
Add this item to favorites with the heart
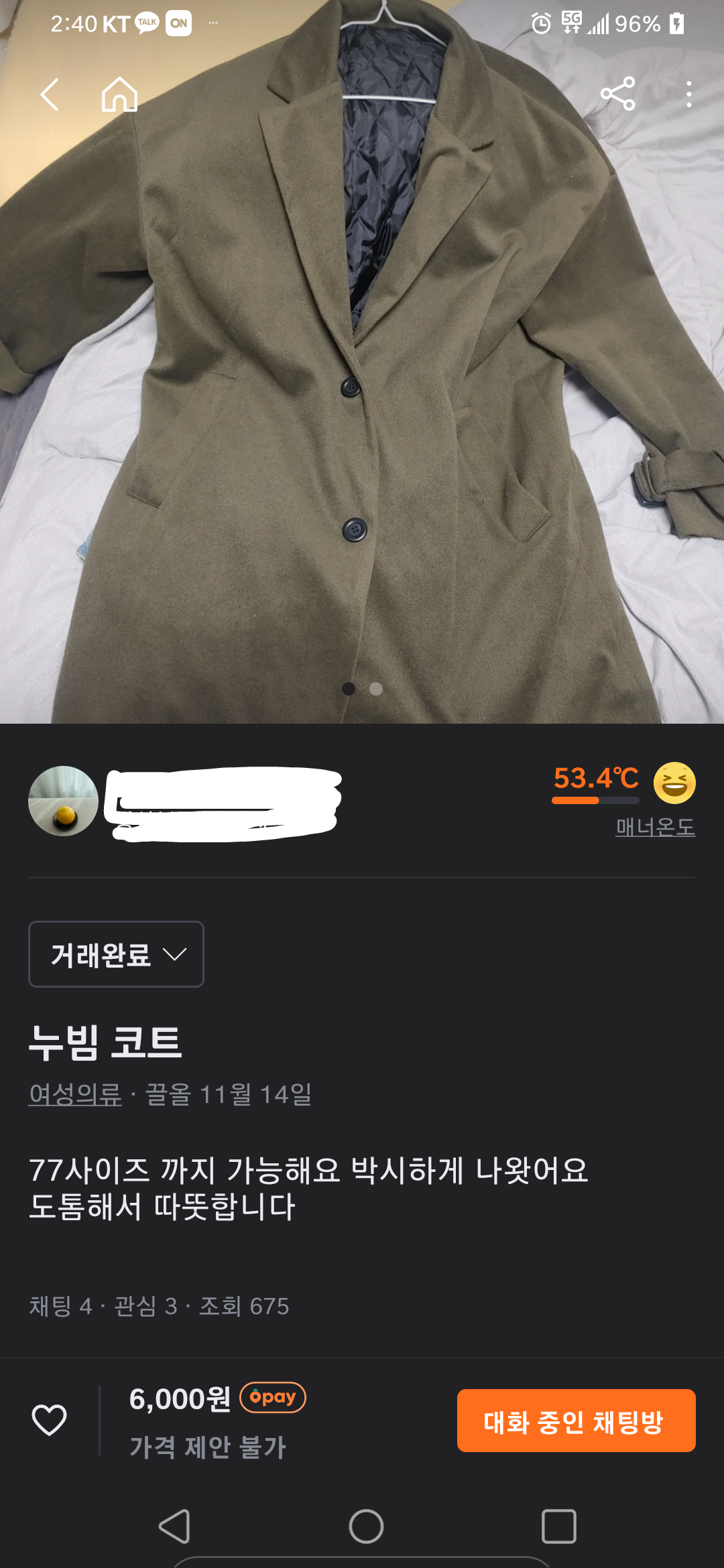(x=50, y=1420)
